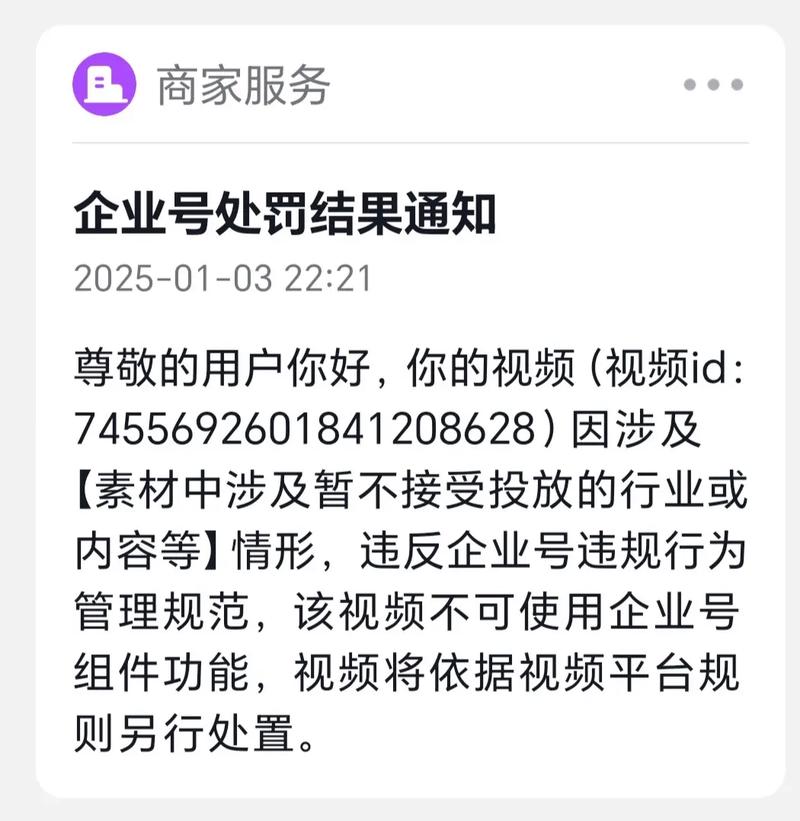Open message settings via the dots icon
Viewport: 800px width, 821px height.
tap(711, 84)
